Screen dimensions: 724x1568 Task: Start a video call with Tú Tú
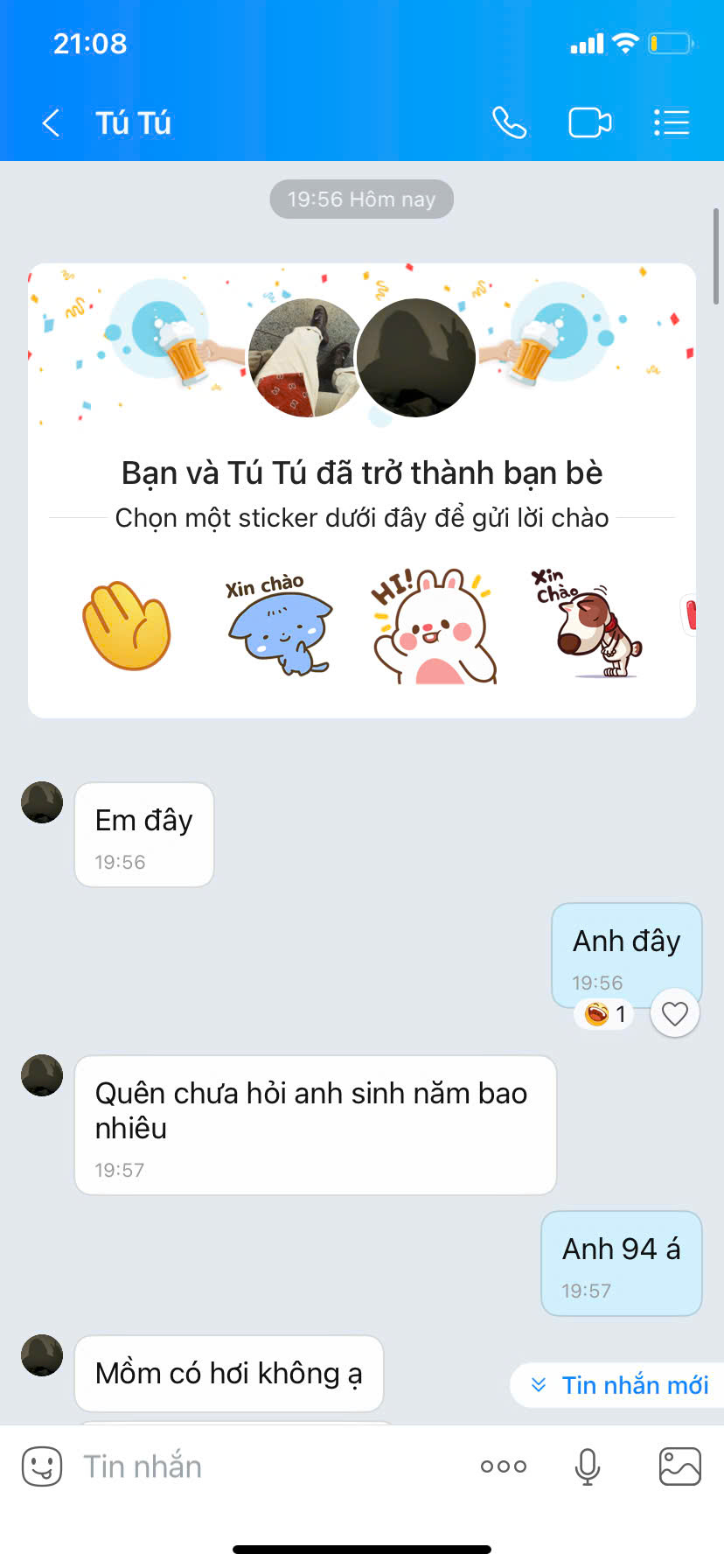pos(590,123)
